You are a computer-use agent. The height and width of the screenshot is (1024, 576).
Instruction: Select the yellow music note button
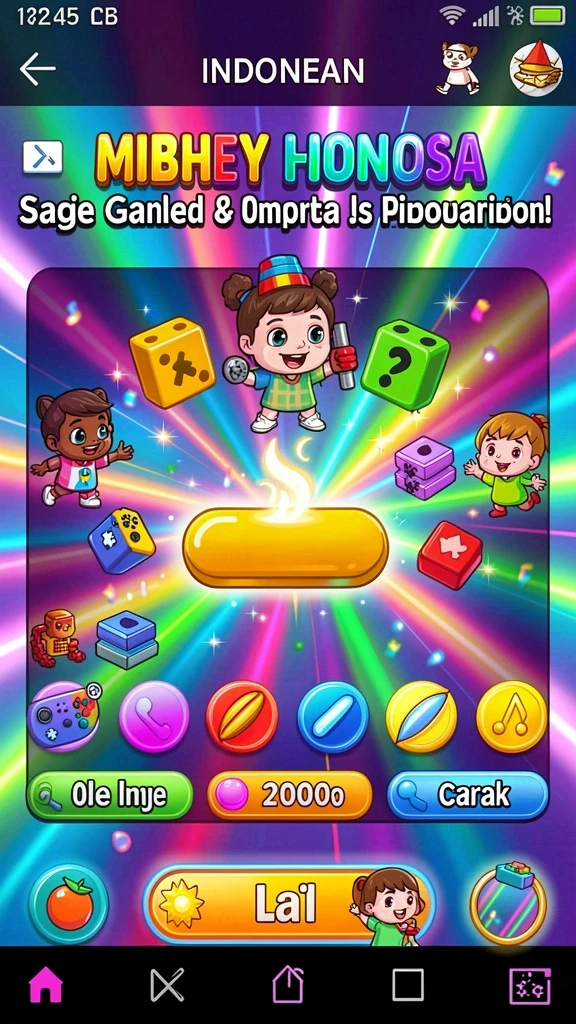pos(511,717)
